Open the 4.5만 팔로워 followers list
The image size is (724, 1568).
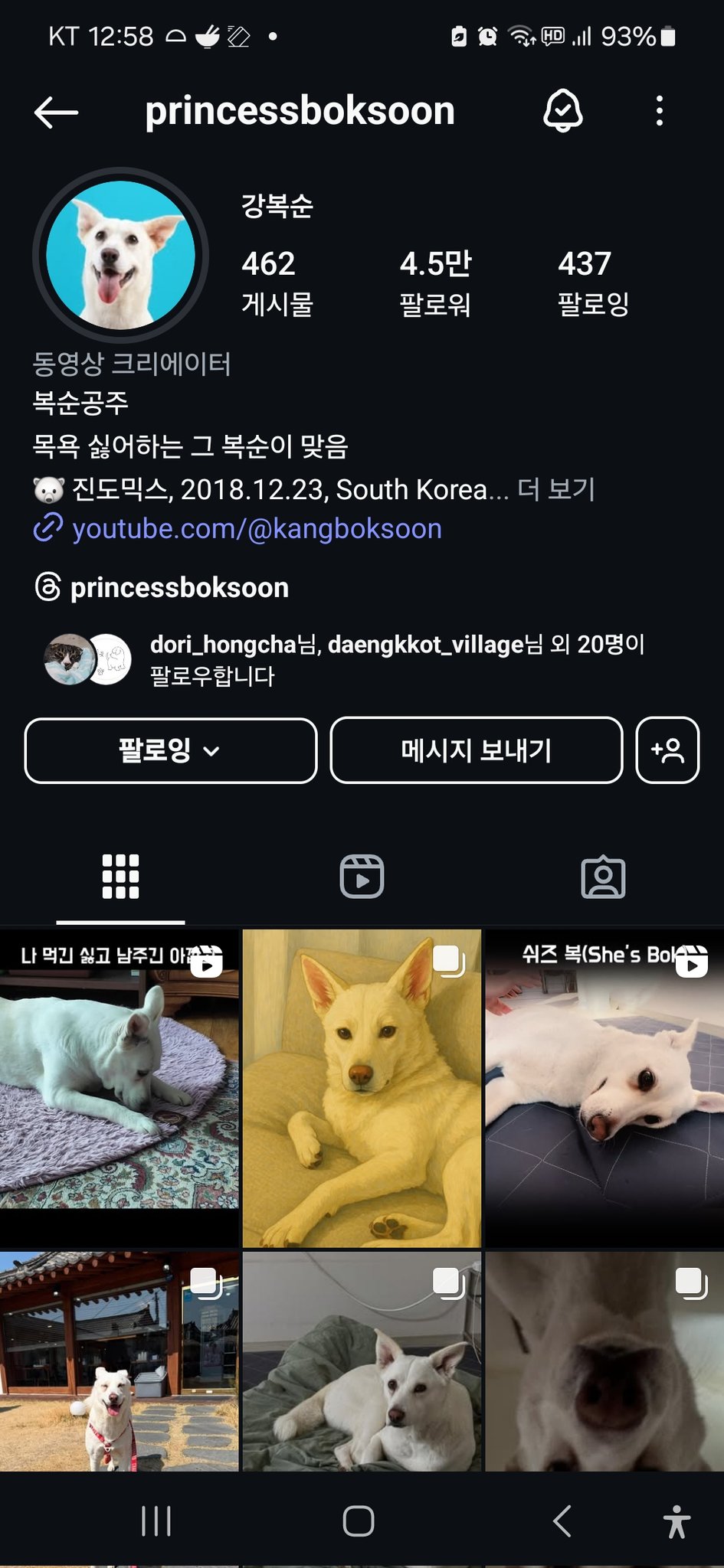(x=435, y=283)
